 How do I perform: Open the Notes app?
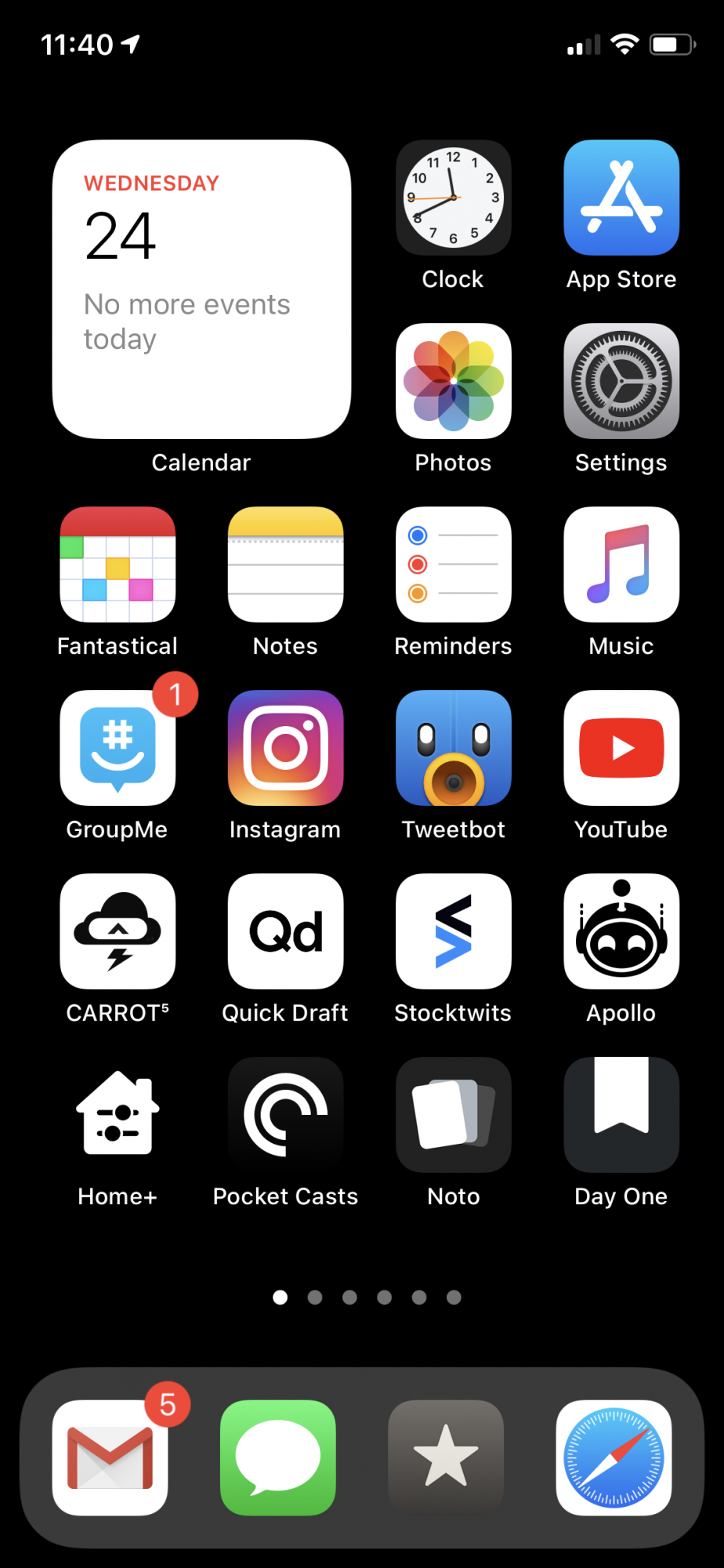tap(285, 564)
